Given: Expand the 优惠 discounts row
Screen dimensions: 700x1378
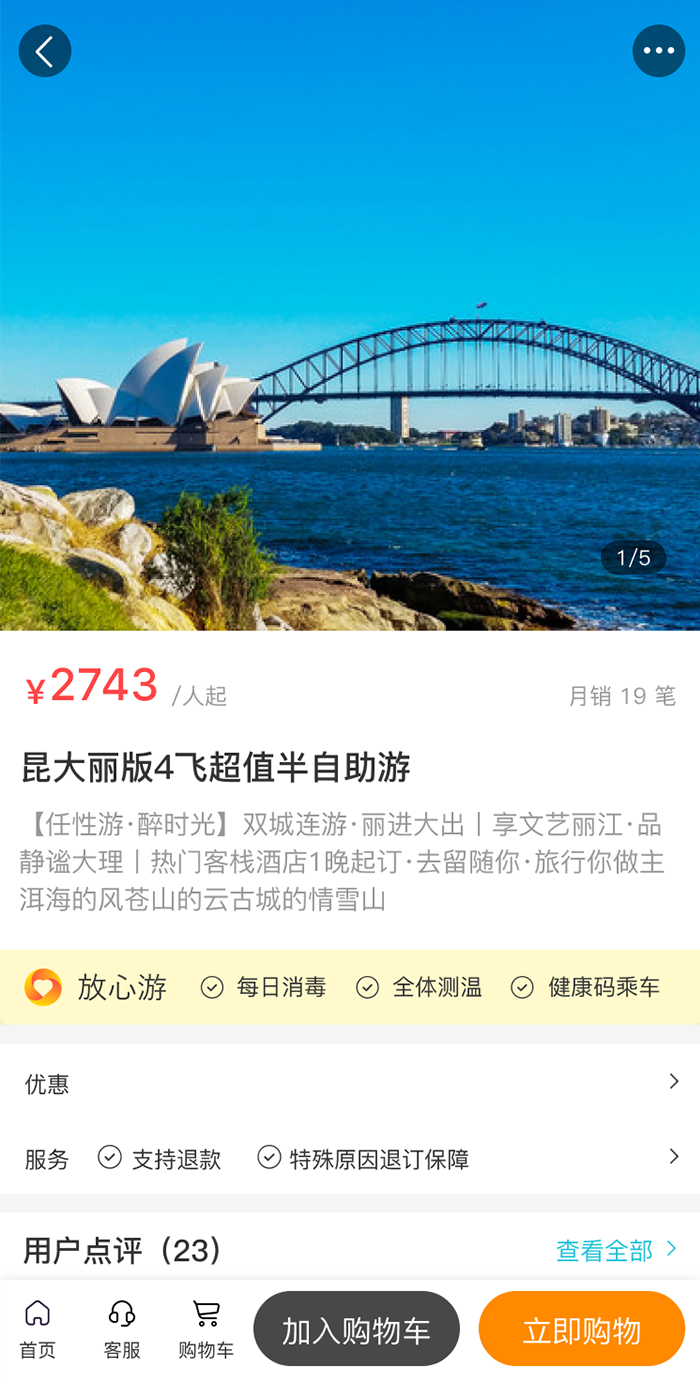Looking at the screenshot, I should pos(350,1084).
